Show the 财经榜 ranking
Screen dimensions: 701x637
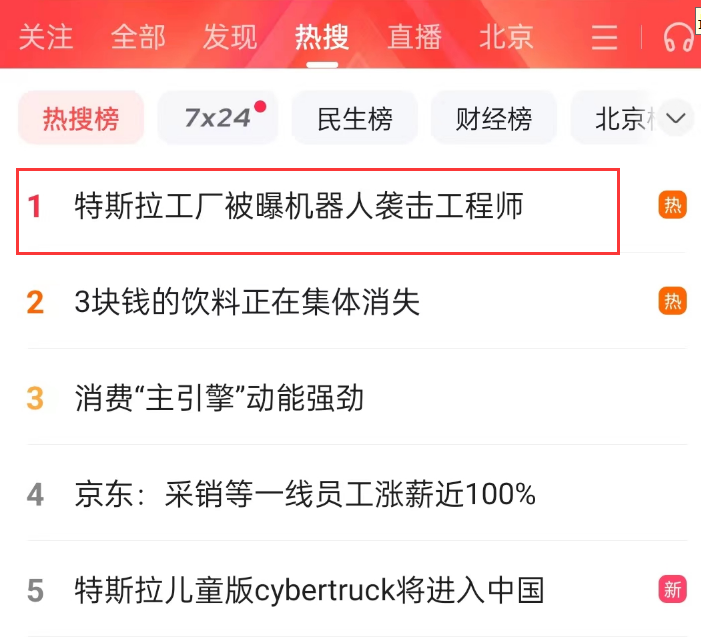click(x=493, y=119)
